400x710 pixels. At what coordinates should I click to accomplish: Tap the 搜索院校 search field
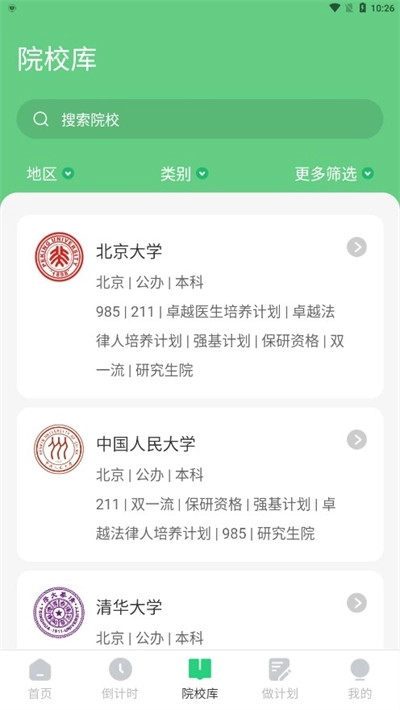[x=200, y=119]
